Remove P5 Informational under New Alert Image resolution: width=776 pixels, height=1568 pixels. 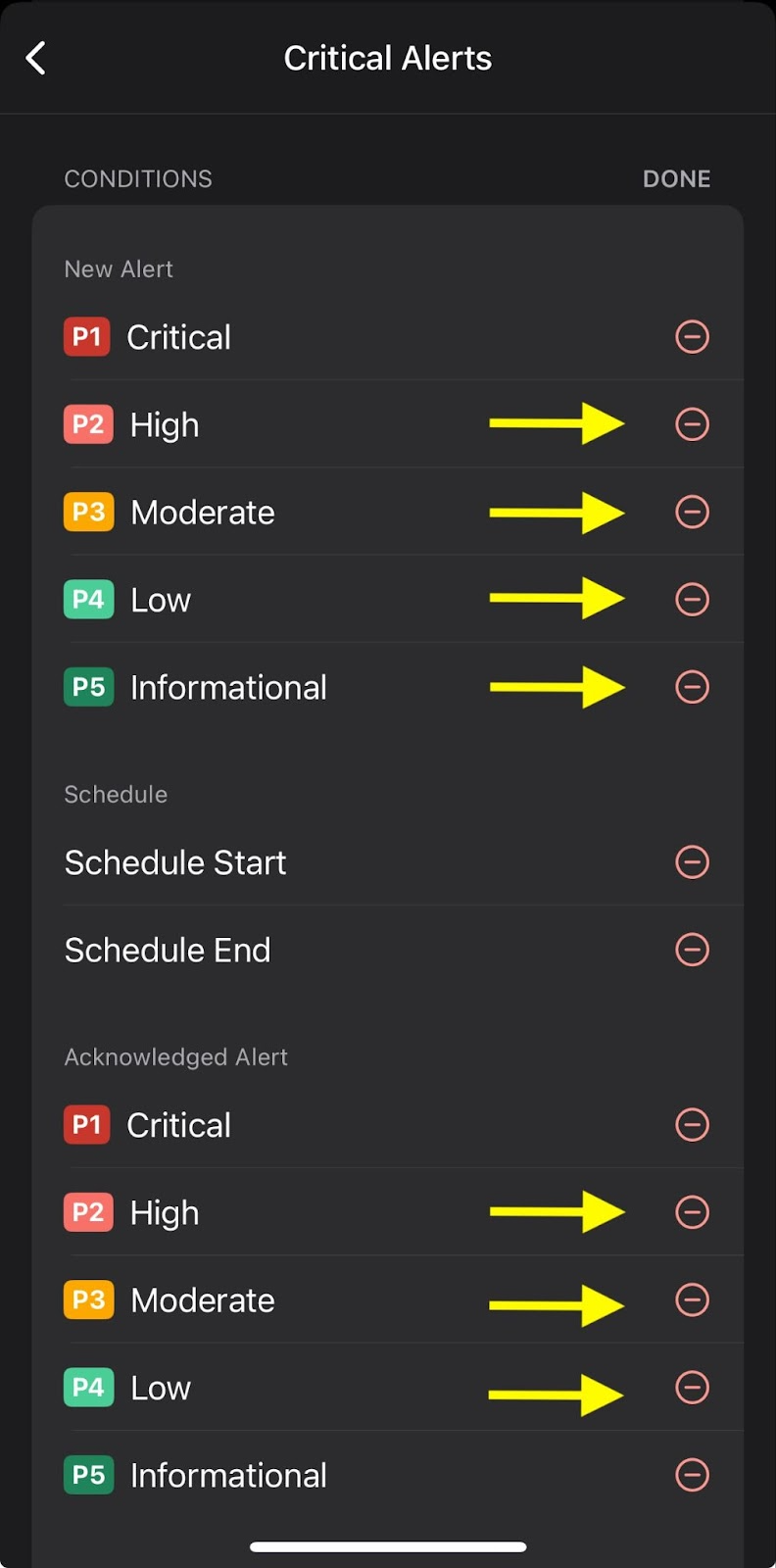click(692, 687)
